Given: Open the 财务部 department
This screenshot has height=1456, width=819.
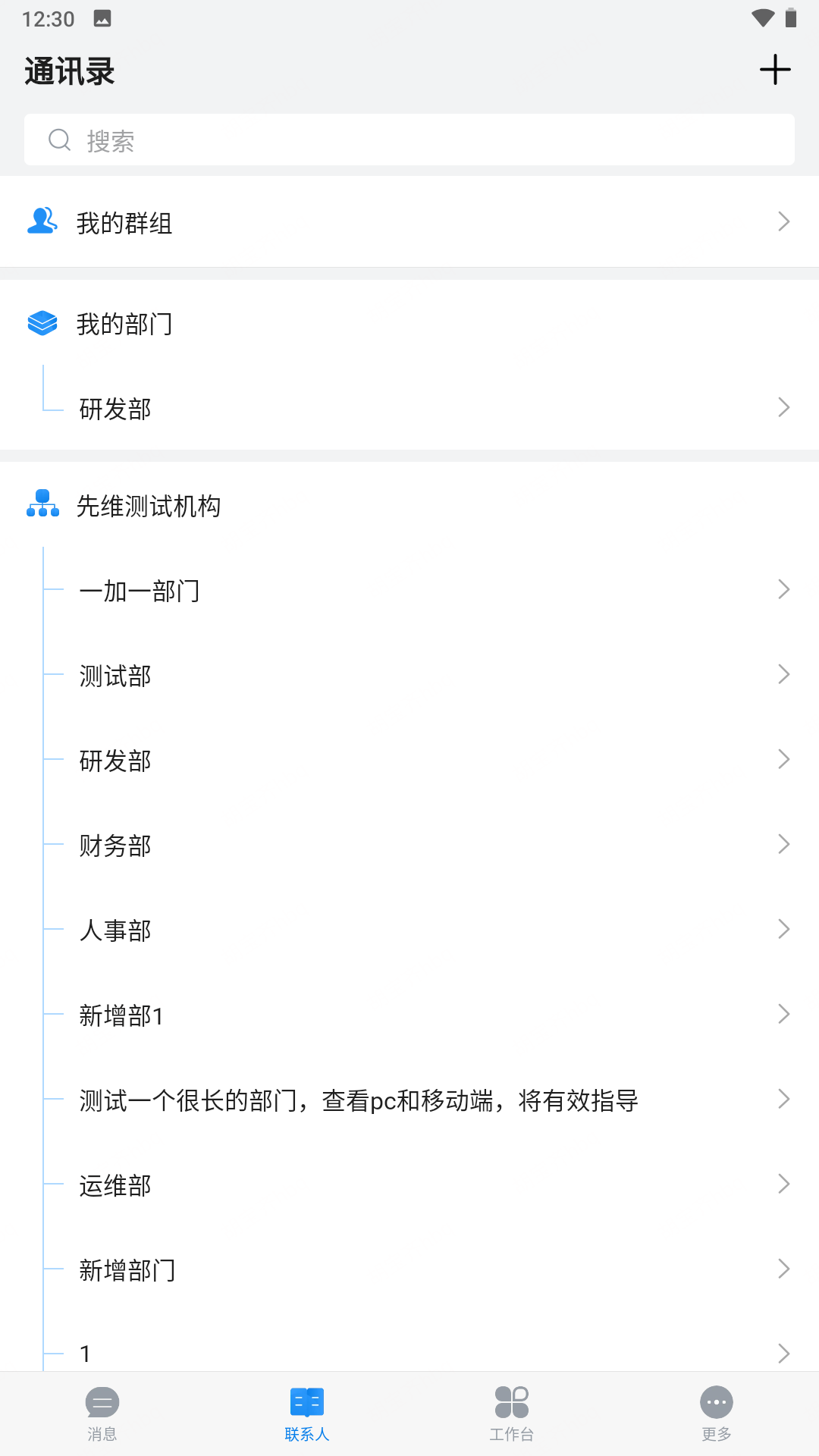Looking at the screenshot, I should (409, 845).
